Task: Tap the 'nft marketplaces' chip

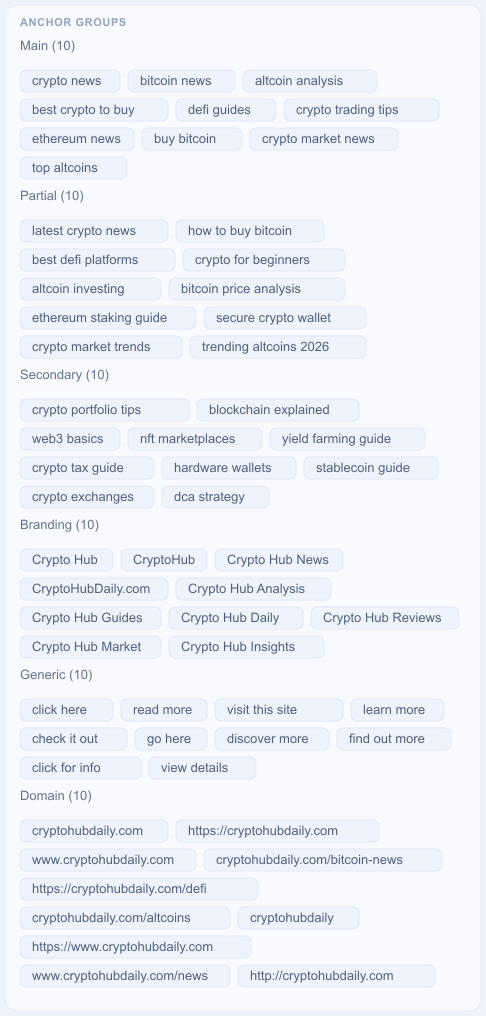Action: point(195,439)
